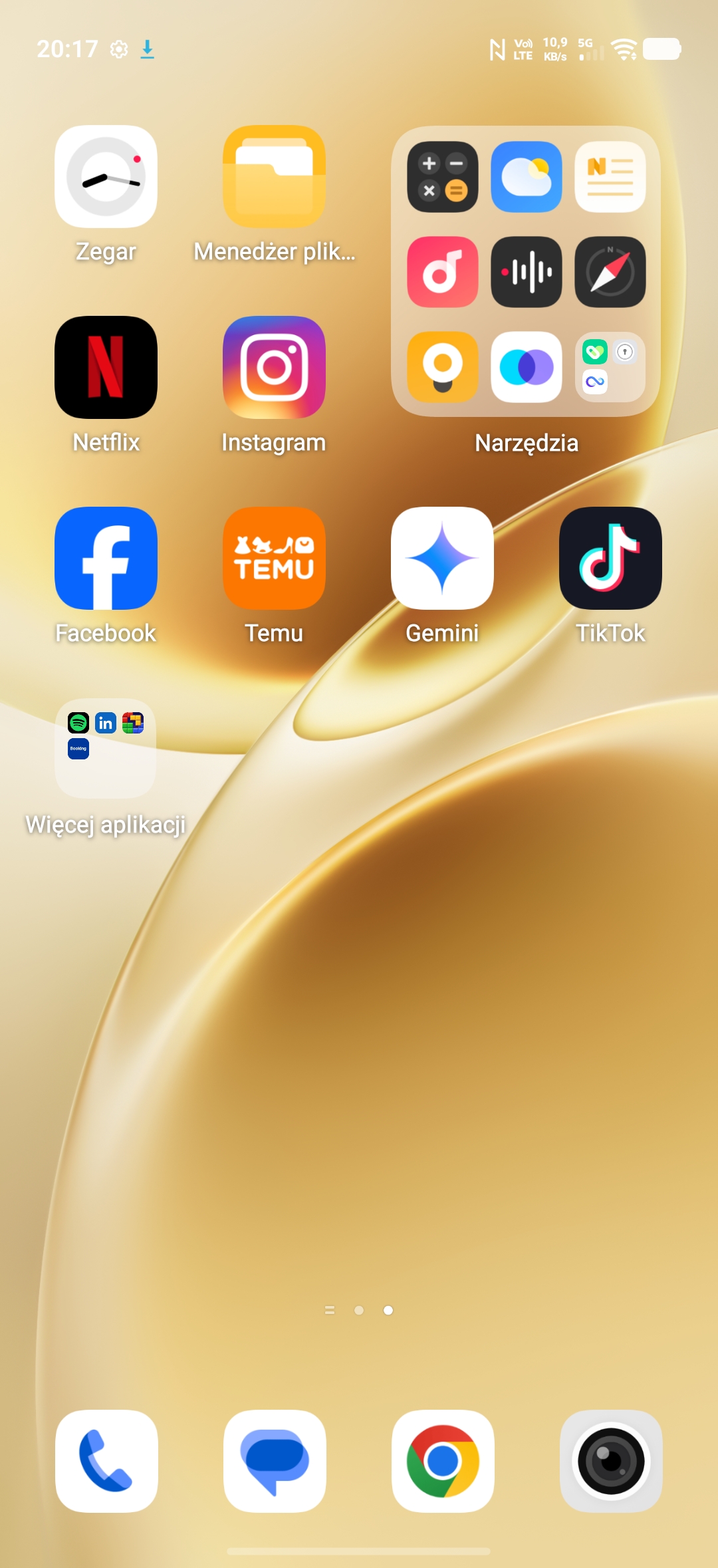The image size is (718, 1568).
Task: Launch Menedżer plików file manager
Action: pyautogui.click(x=274, y=177)
